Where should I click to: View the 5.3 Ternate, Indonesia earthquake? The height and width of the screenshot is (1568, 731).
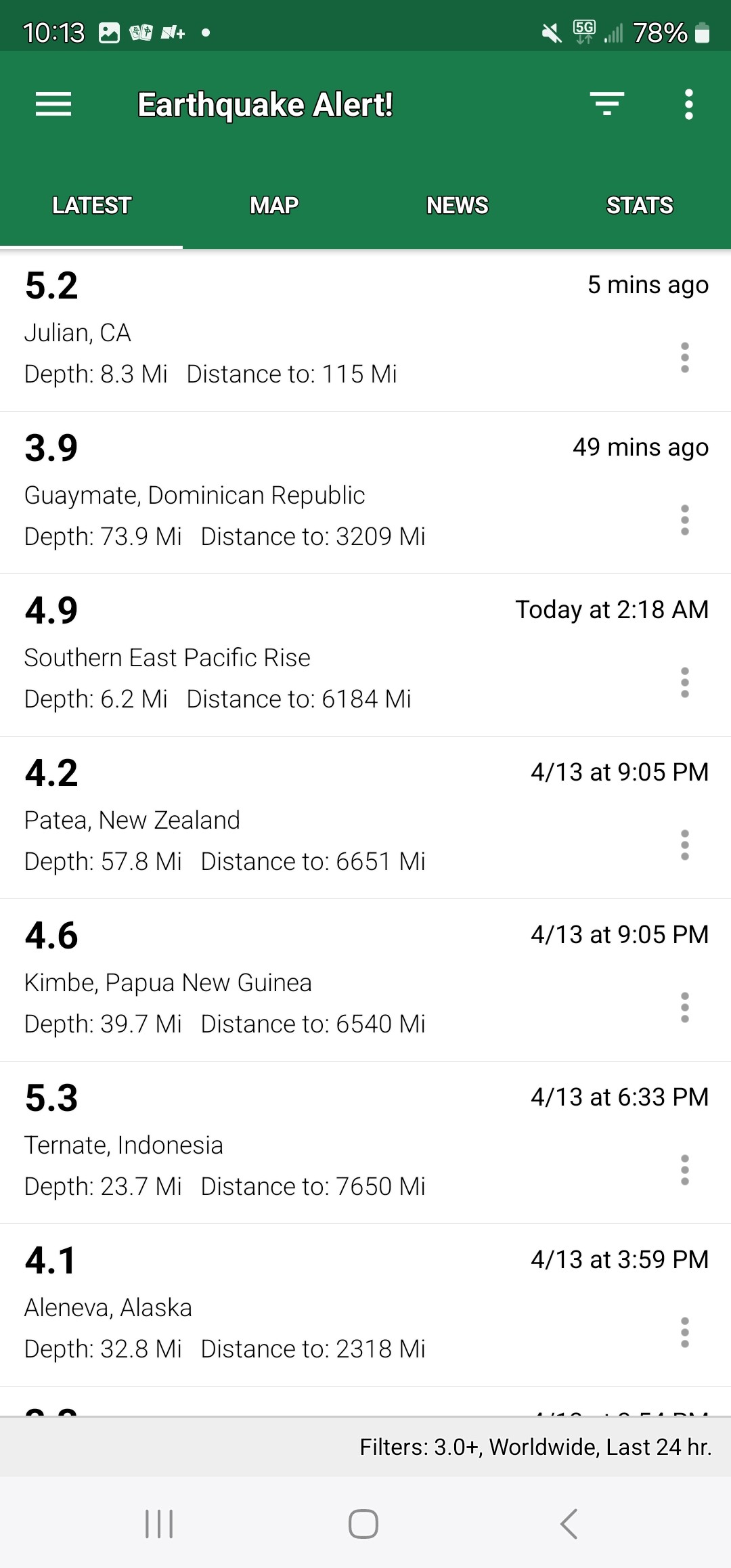[365, 1143]
